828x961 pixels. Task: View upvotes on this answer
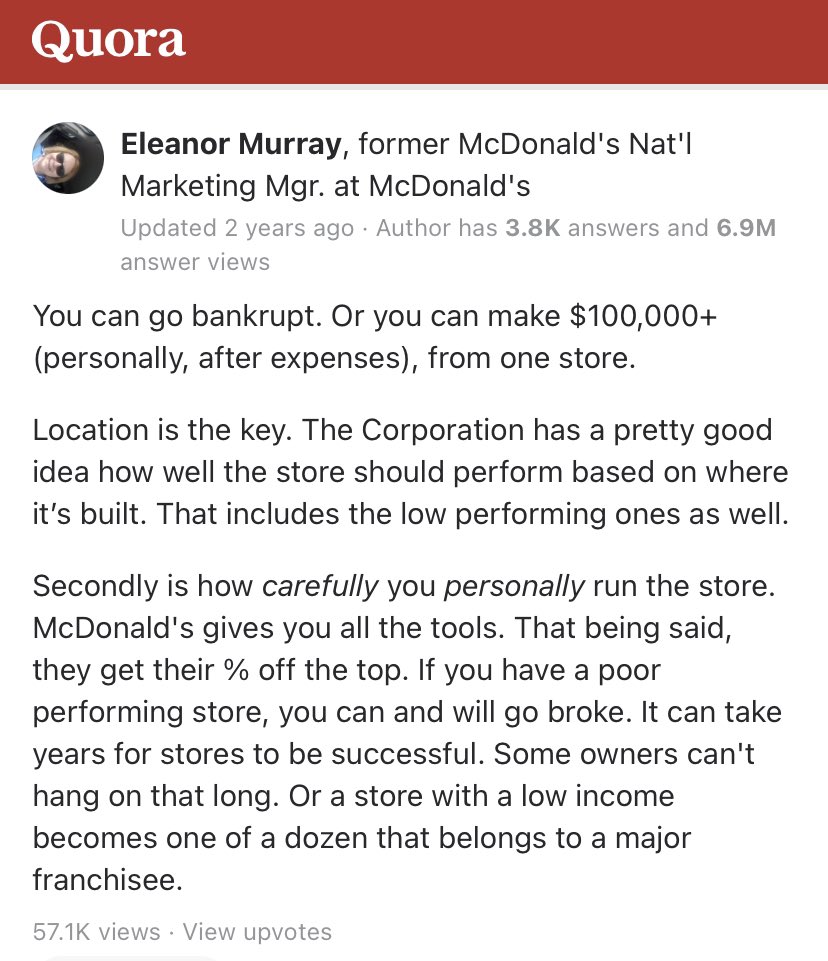click(257, 932)
